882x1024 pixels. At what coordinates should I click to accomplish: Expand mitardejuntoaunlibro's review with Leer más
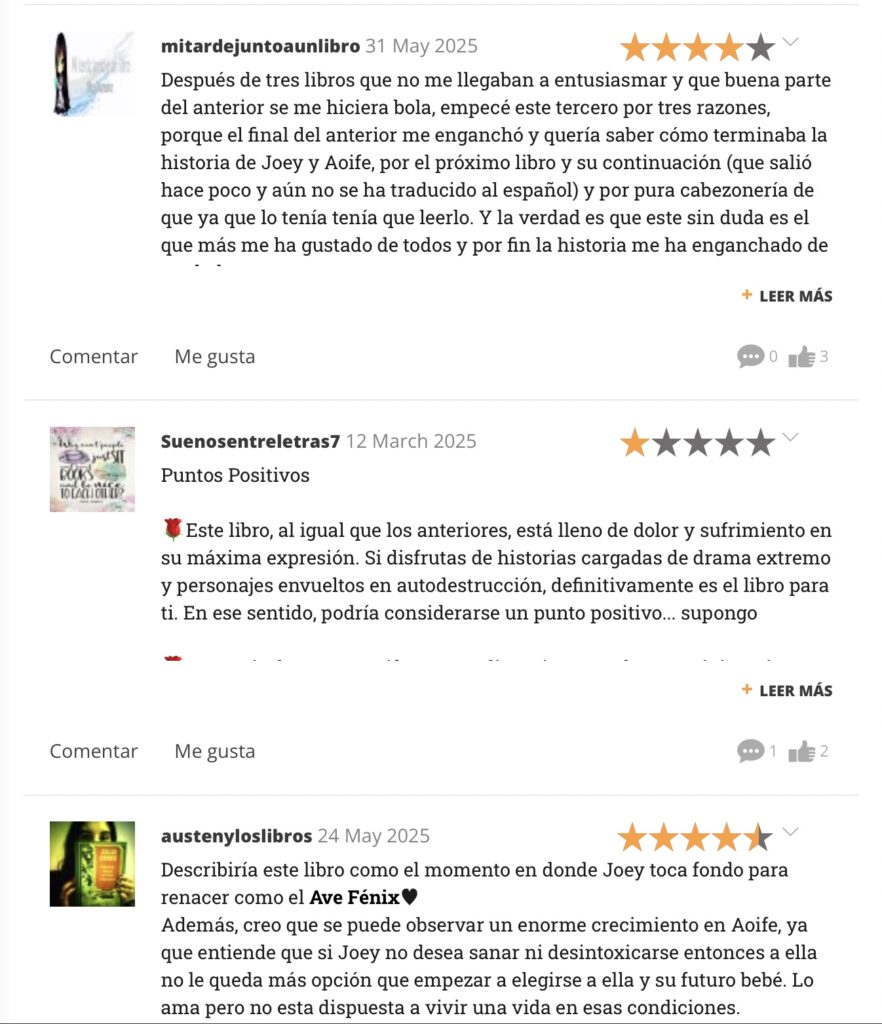[787, 296]
